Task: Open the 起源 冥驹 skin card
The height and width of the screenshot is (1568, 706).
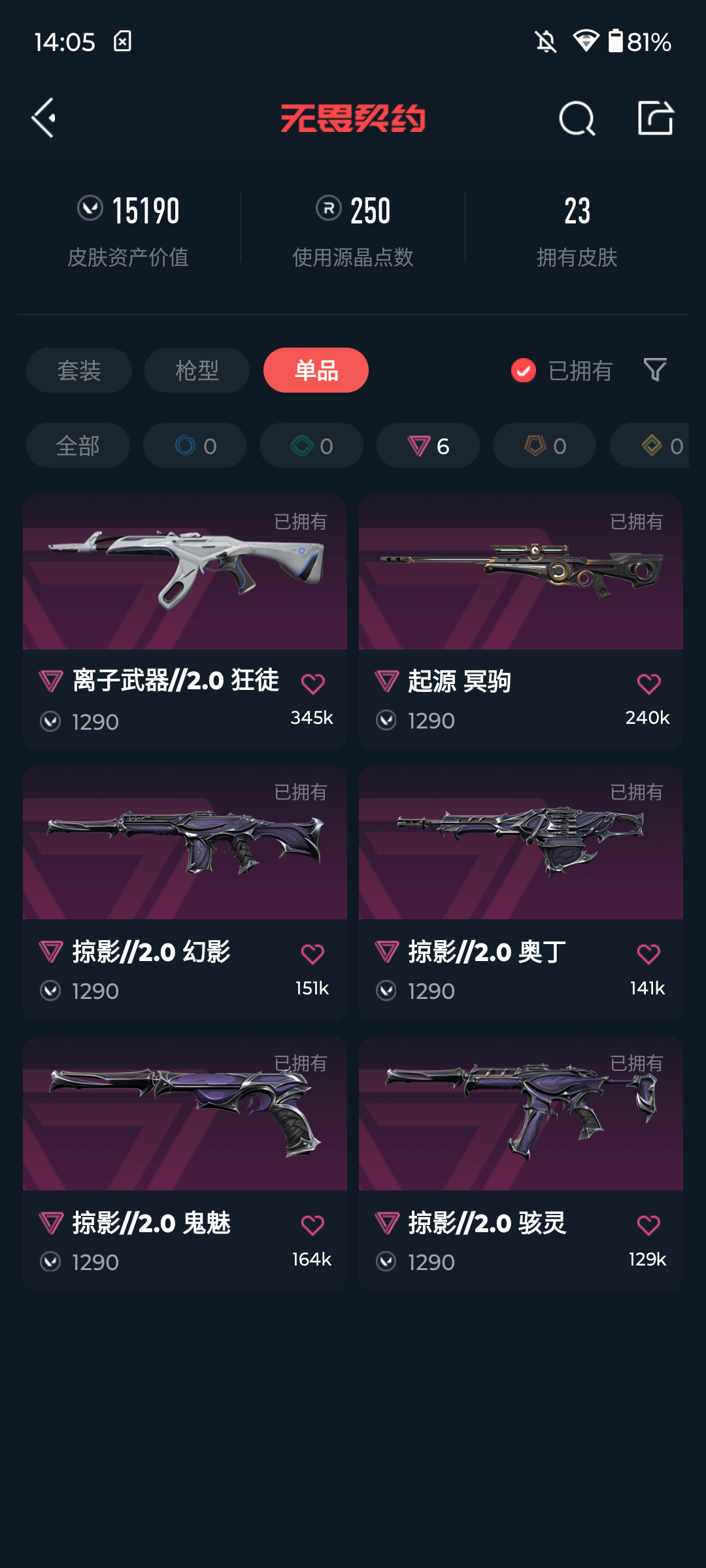Action: pos(521,622)
